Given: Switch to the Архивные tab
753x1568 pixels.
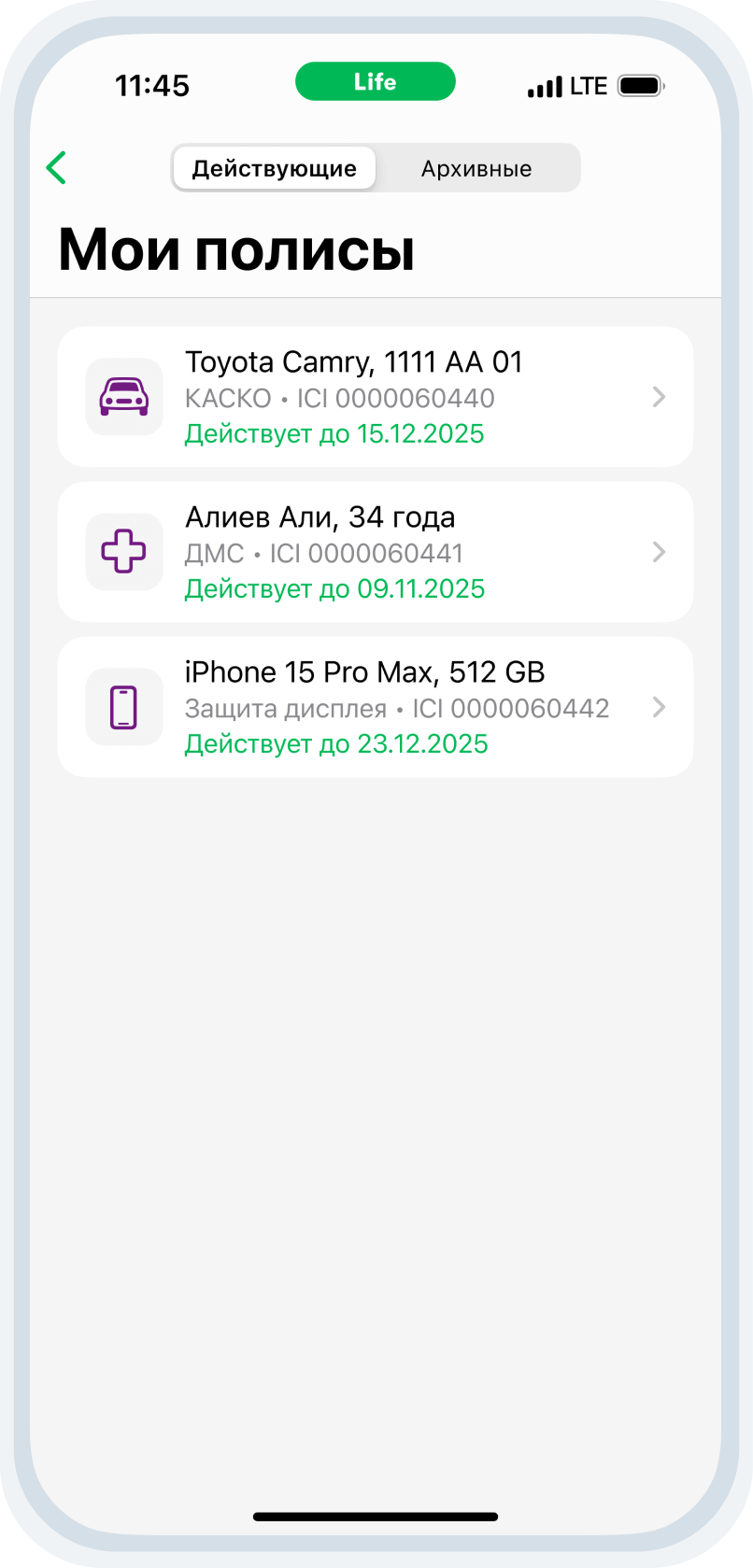Looking at the screenshot, I should pyautogui.click(x=476, y=168).
